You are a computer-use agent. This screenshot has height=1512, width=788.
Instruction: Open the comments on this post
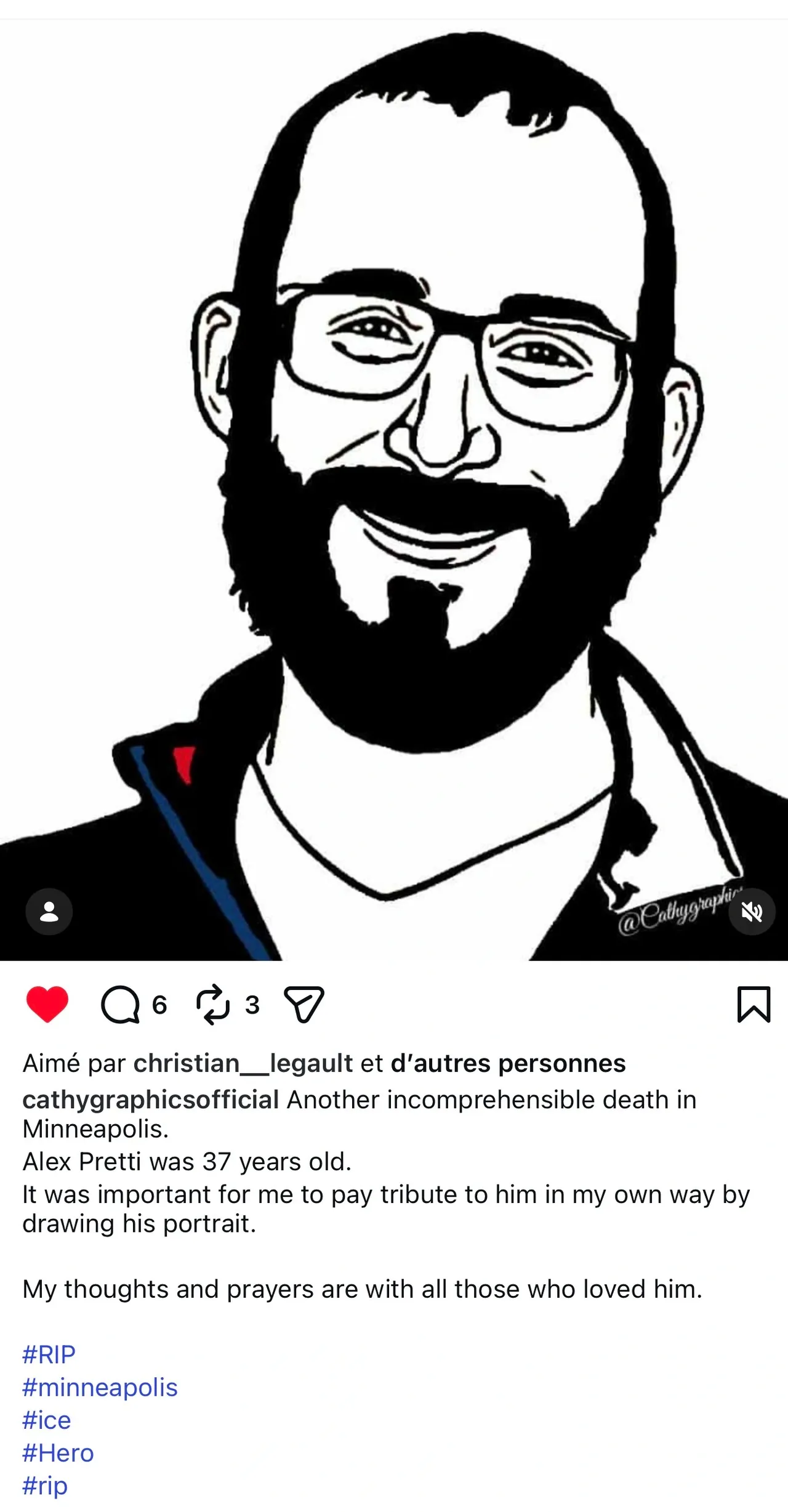[x=121, y=1005]
